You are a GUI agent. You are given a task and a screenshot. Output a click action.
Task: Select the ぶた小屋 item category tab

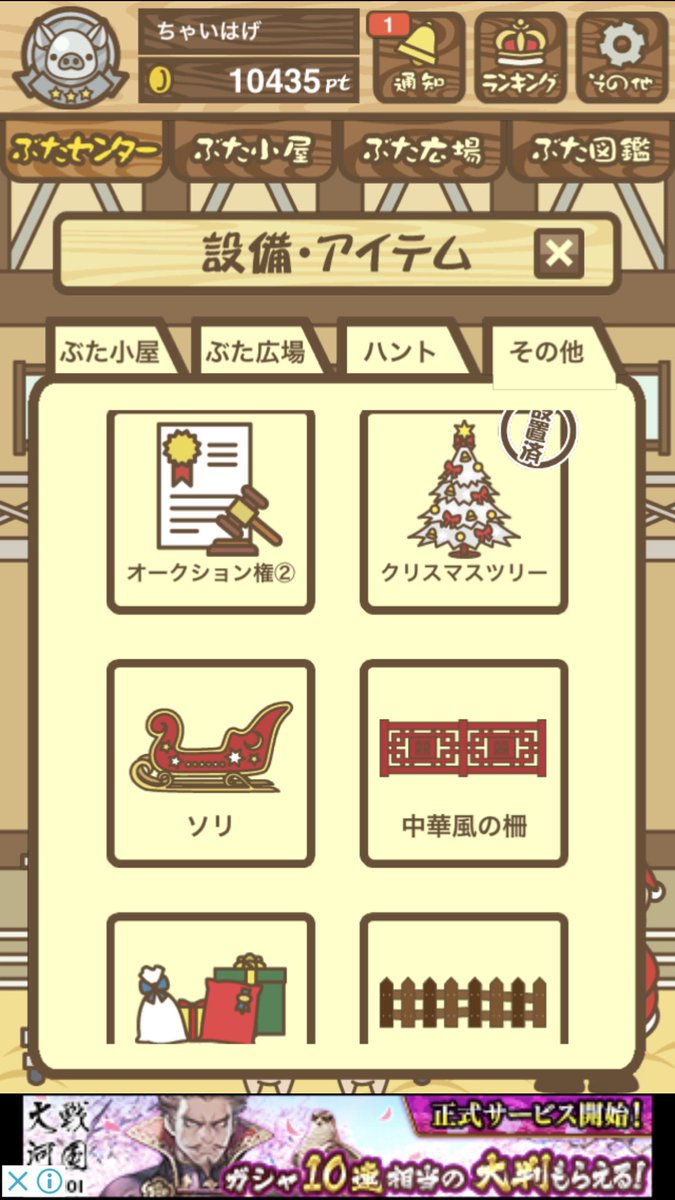click(110, 352)
